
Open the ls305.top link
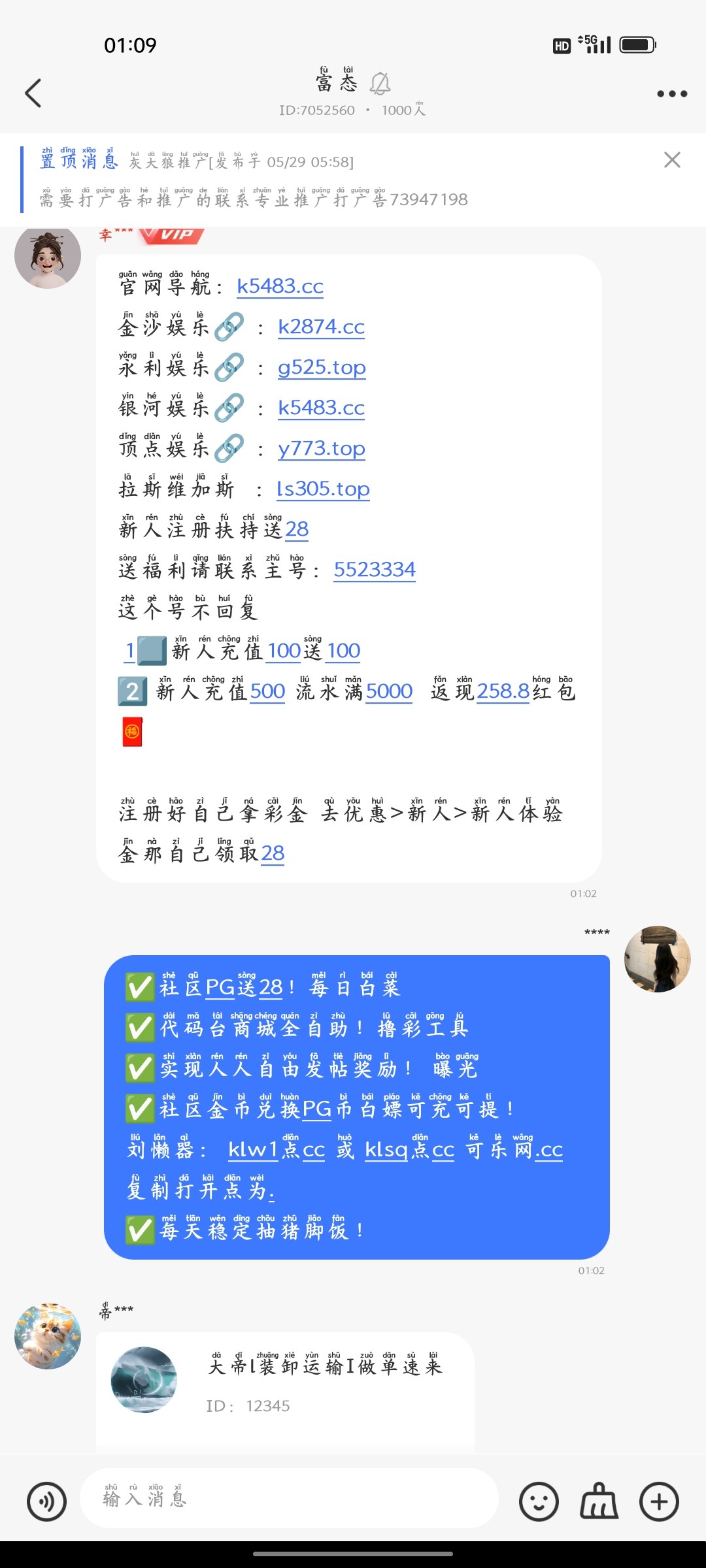tap(323, 489)
